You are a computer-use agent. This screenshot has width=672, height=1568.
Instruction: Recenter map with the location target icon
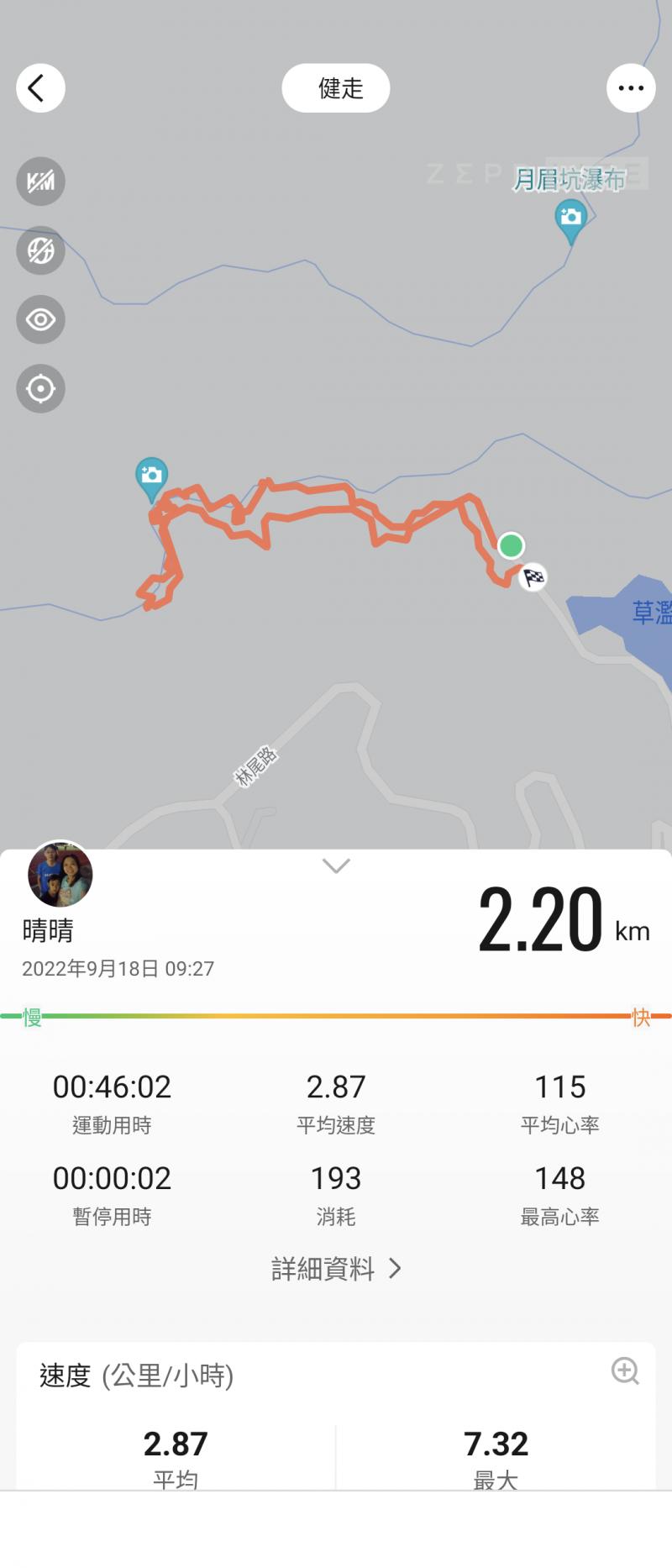coord(40,389)
